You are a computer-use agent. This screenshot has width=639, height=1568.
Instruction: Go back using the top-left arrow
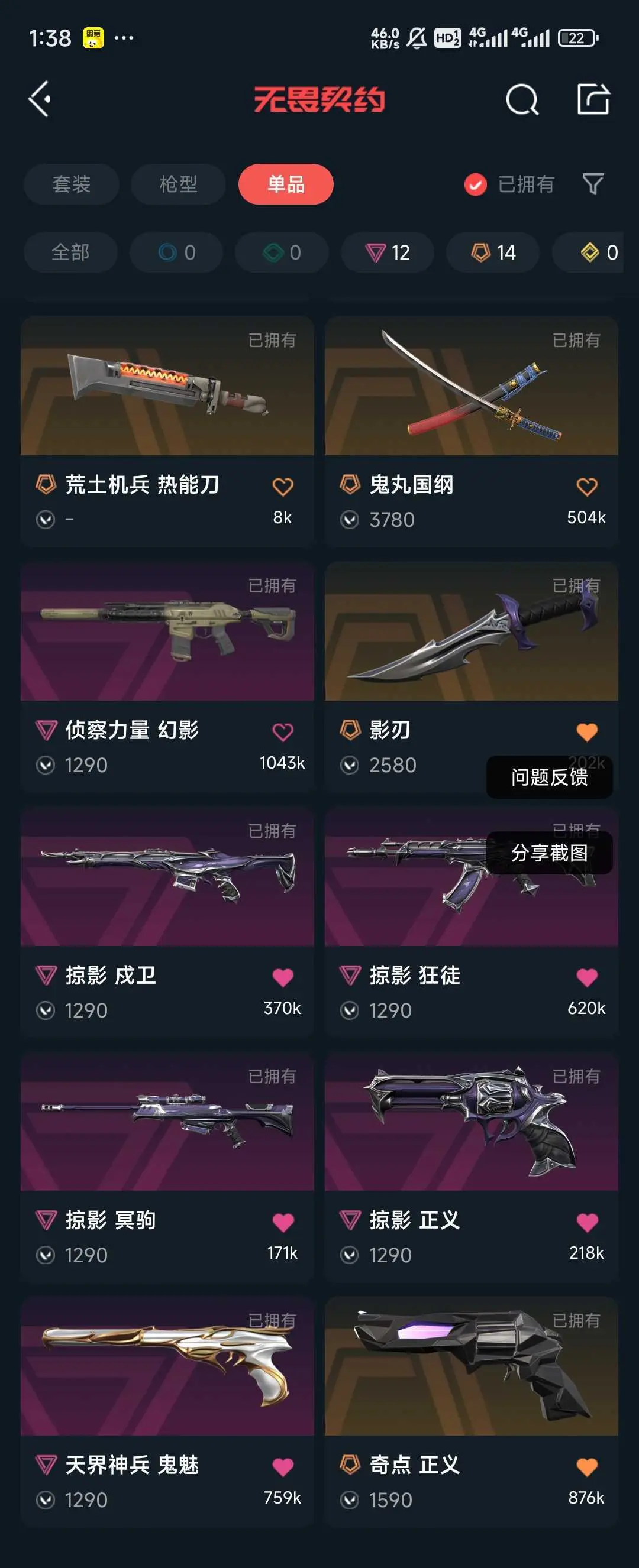40,99
